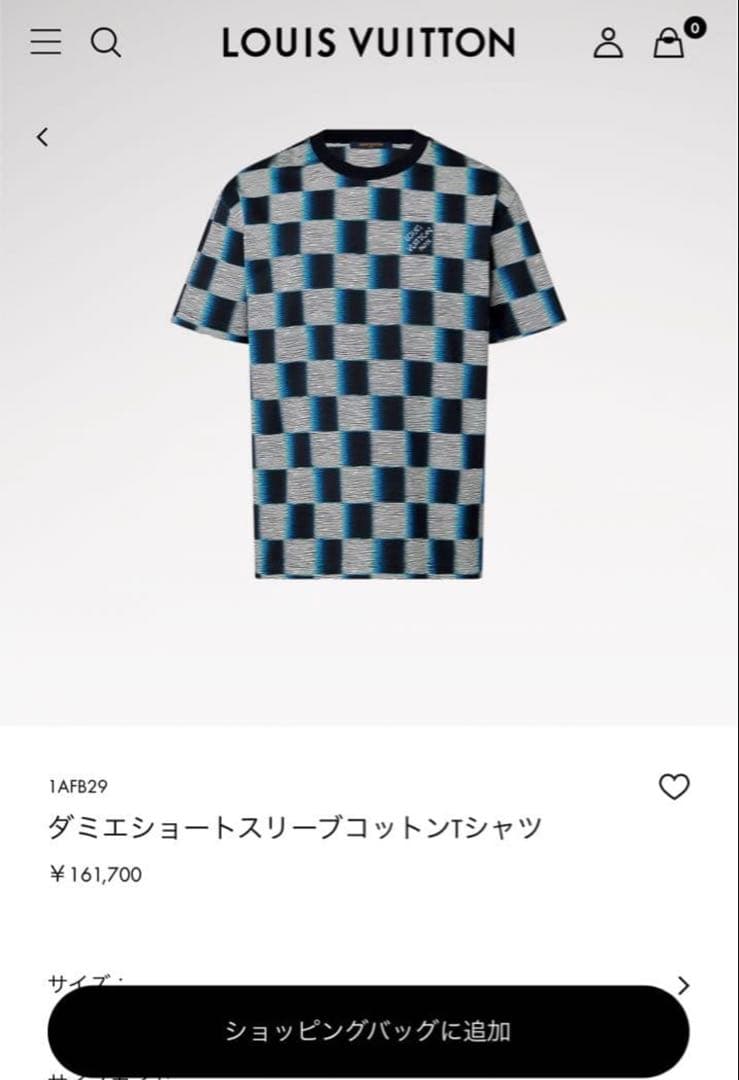The image size is (739, 1080).
Task: Tap the Damier T-shirt product image
Action: click(368, 370)
